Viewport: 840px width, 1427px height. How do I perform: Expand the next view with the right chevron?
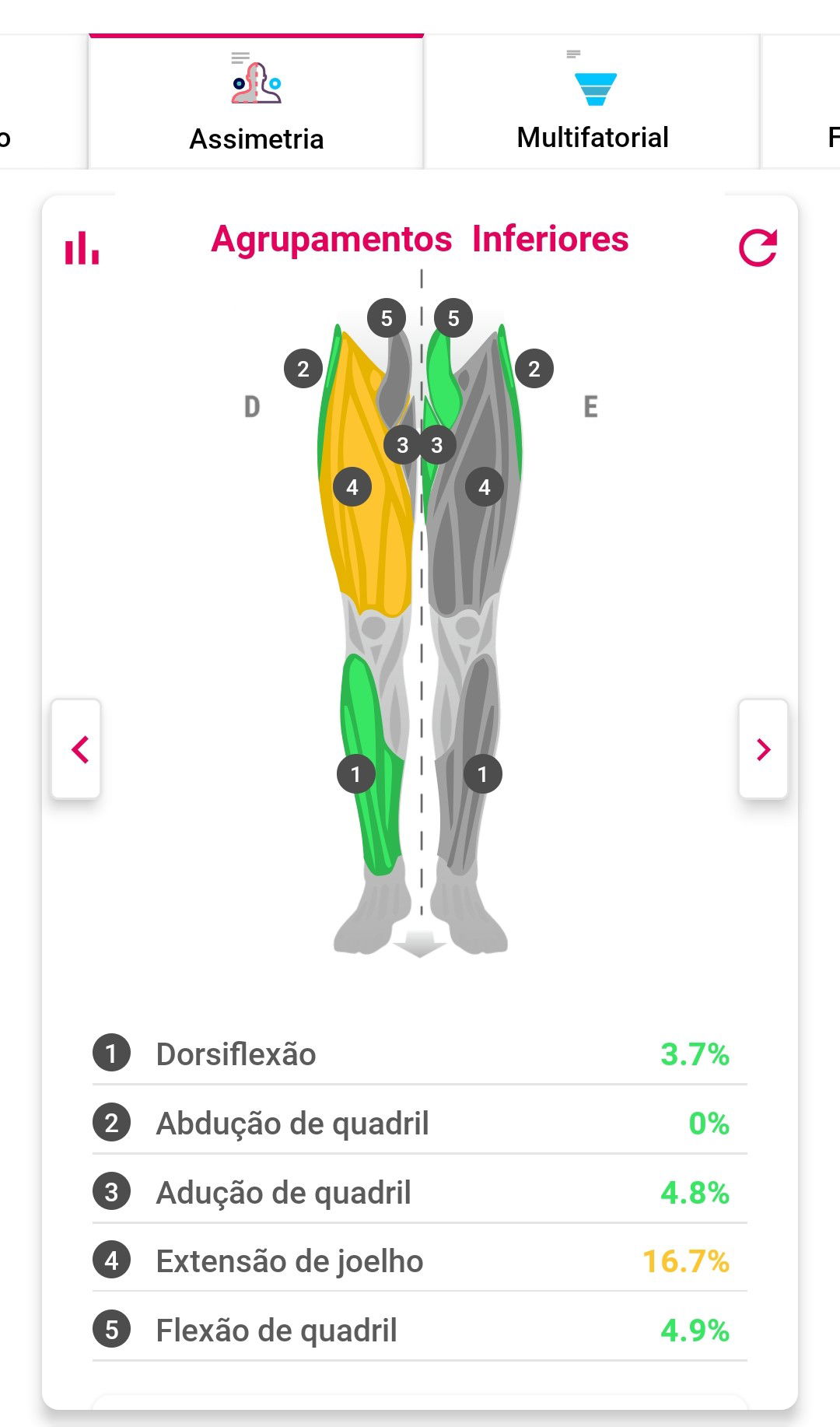tap(762, 749)
